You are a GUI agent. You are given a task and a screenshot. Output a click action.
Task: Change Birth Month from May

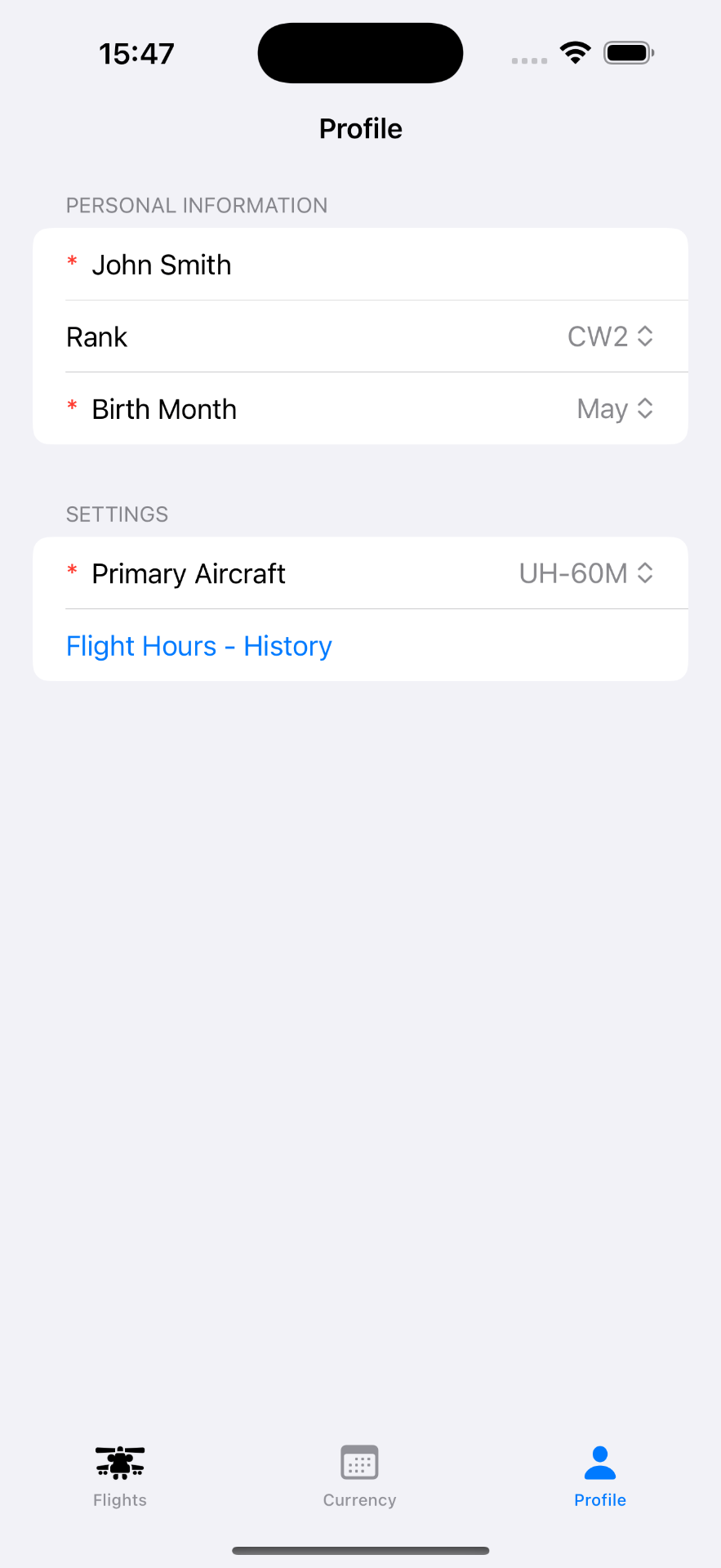(x=615, y=408)
